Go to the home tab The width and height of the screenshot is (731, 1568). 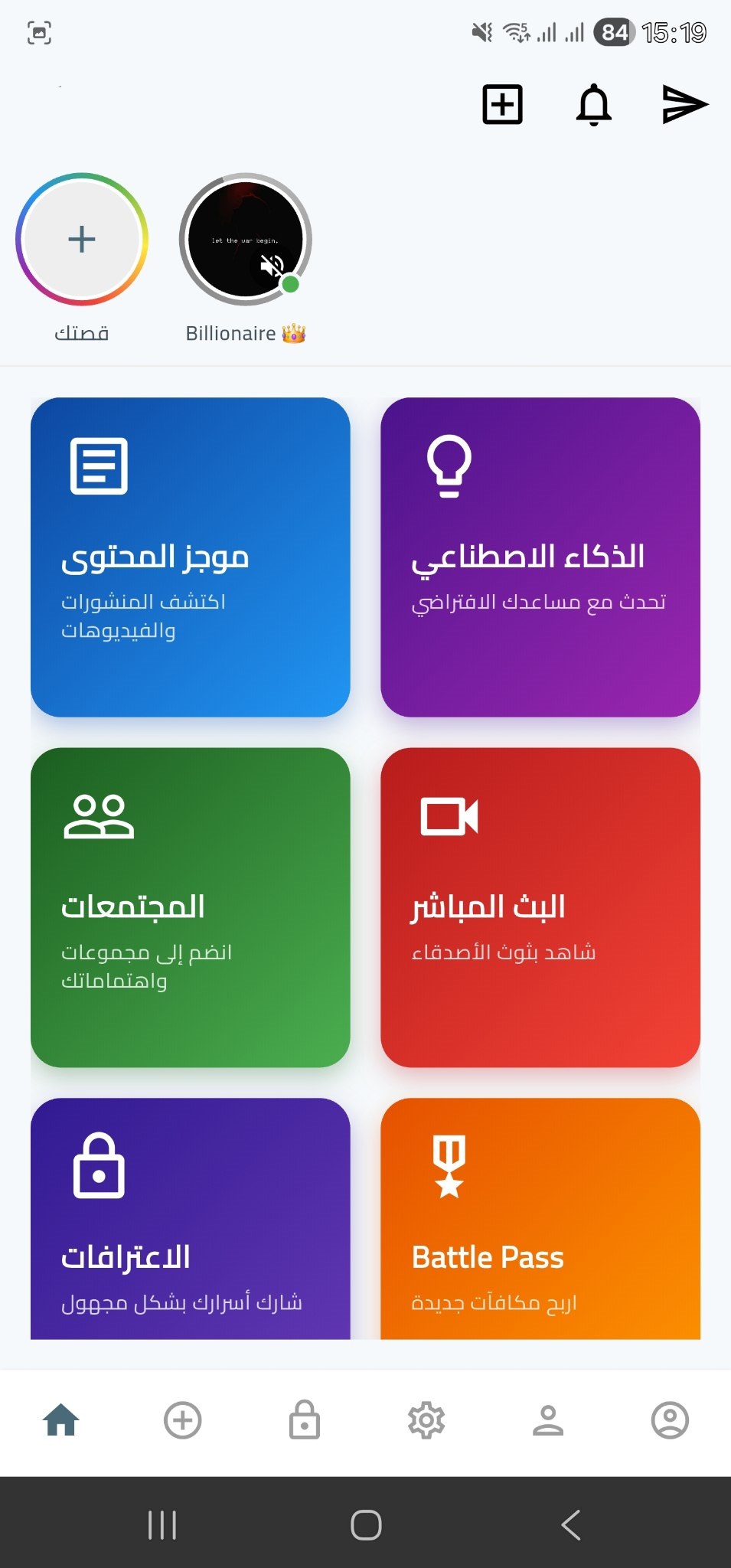pos(61,1420)
